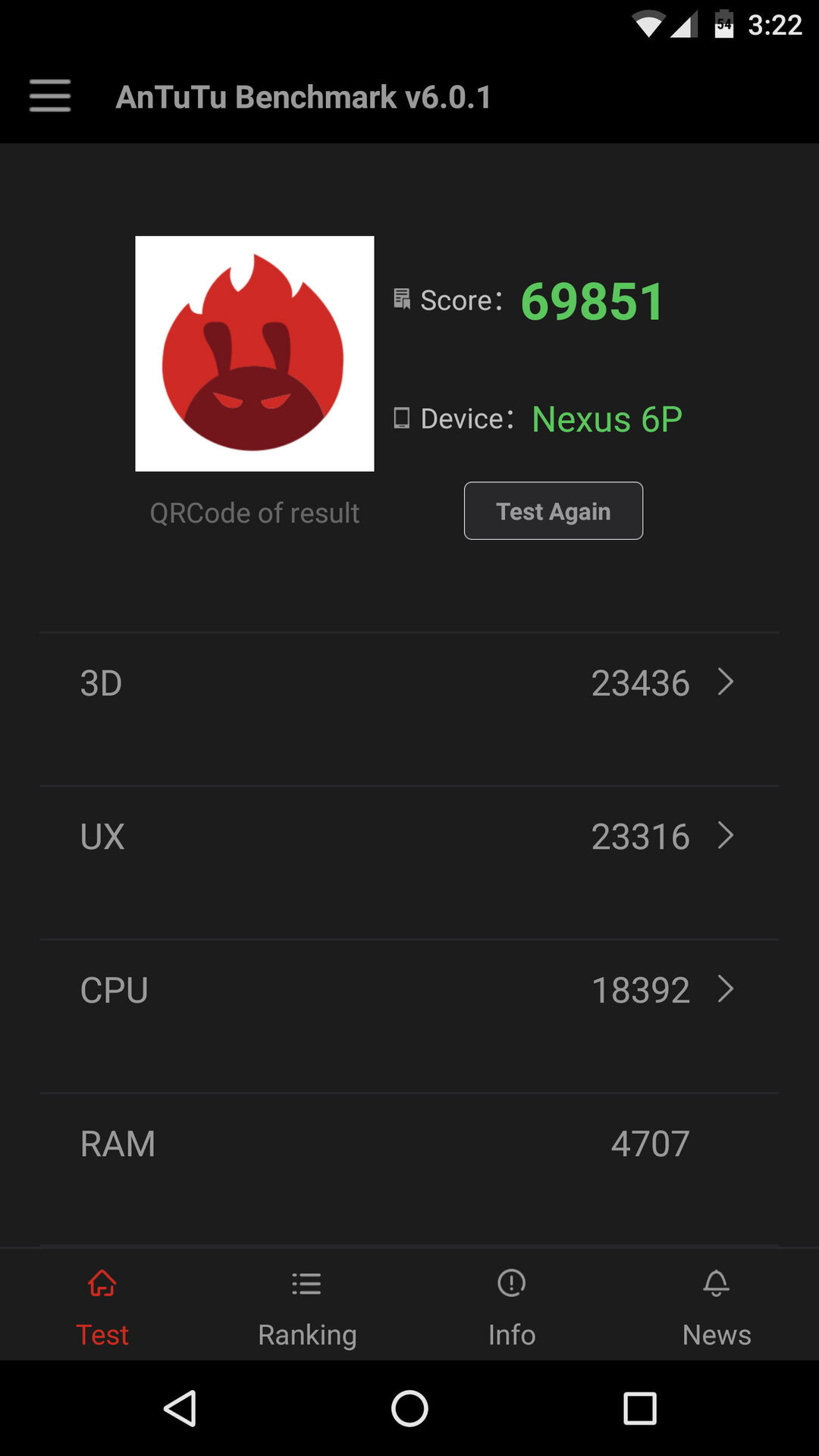Open the 3D score details

(x=409, y=683)
